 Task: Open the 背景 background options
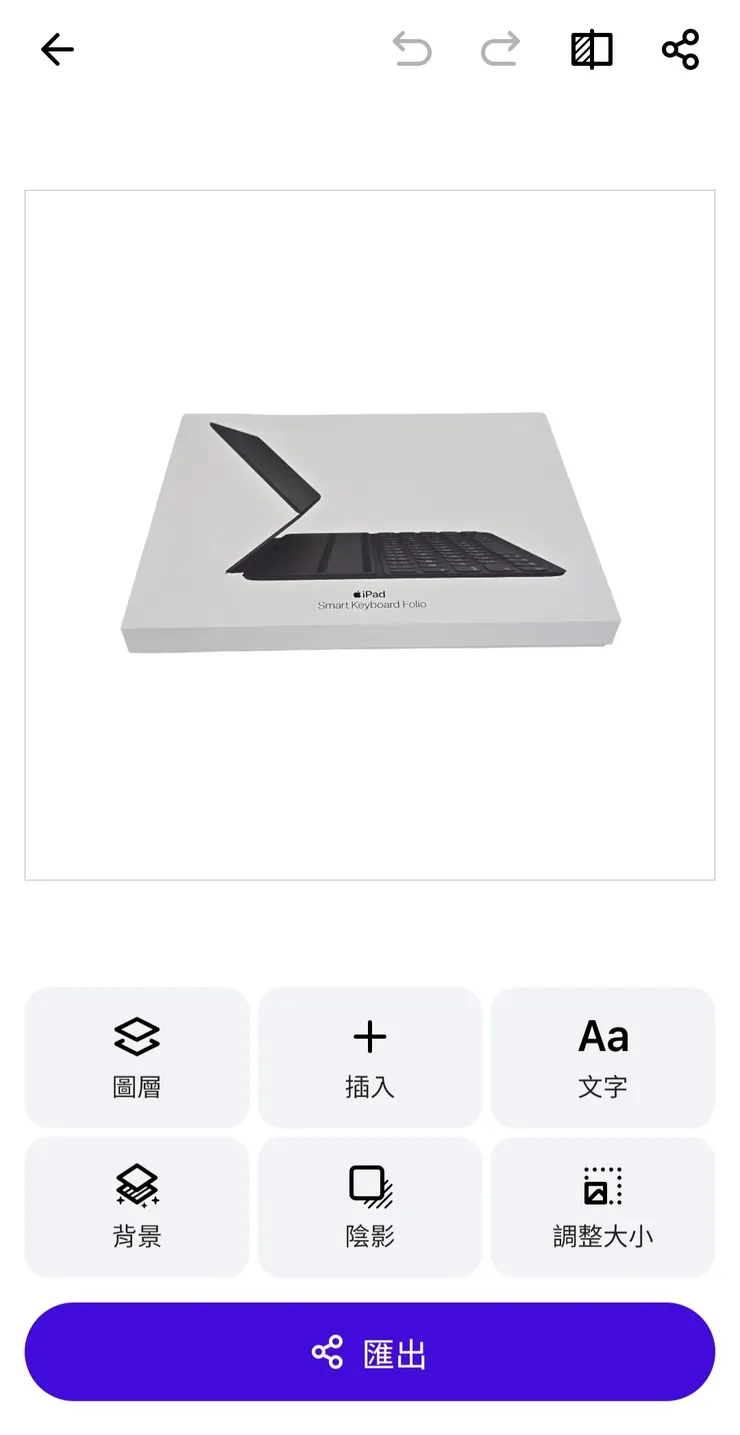137,1207
